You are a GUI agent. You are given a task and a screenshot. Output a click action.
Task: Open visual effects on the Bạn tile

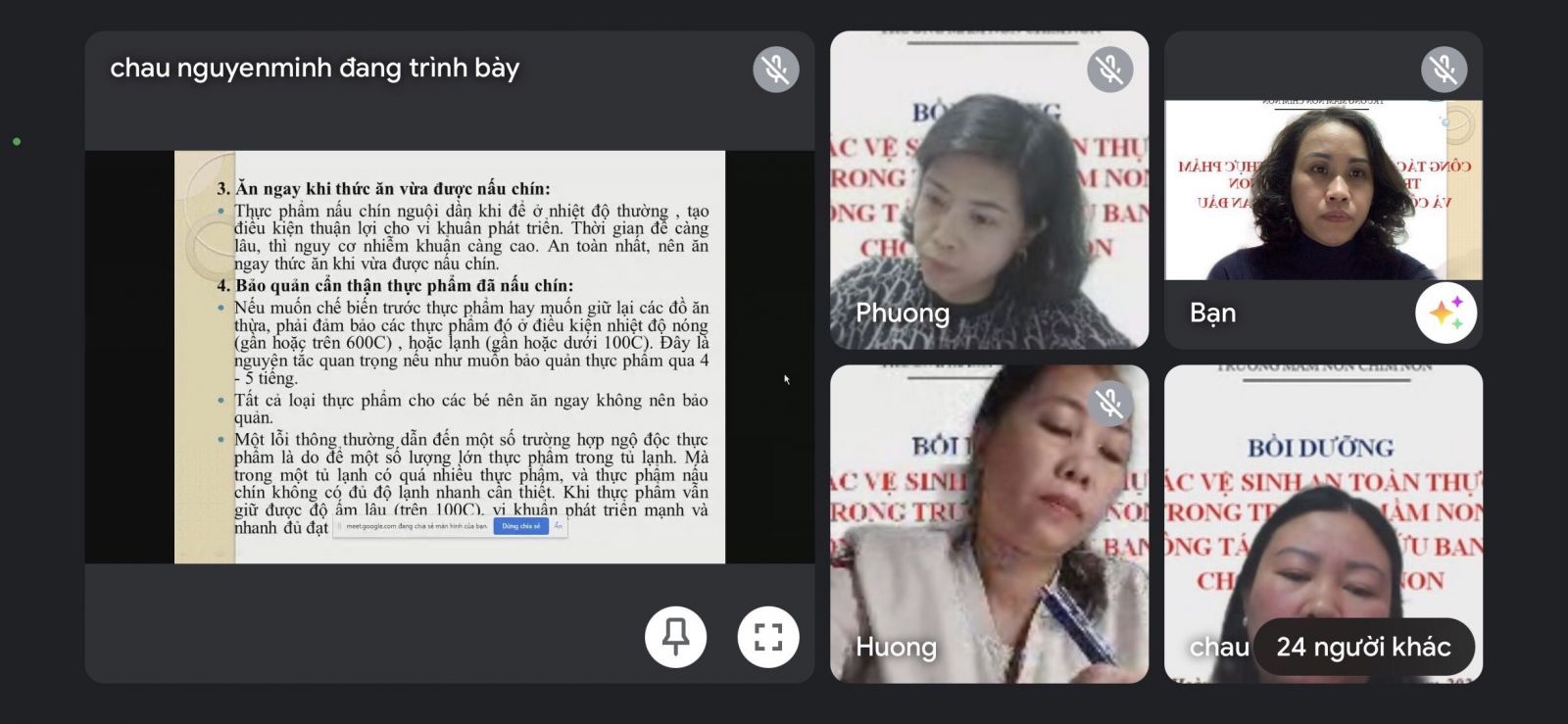(1445, 313)
